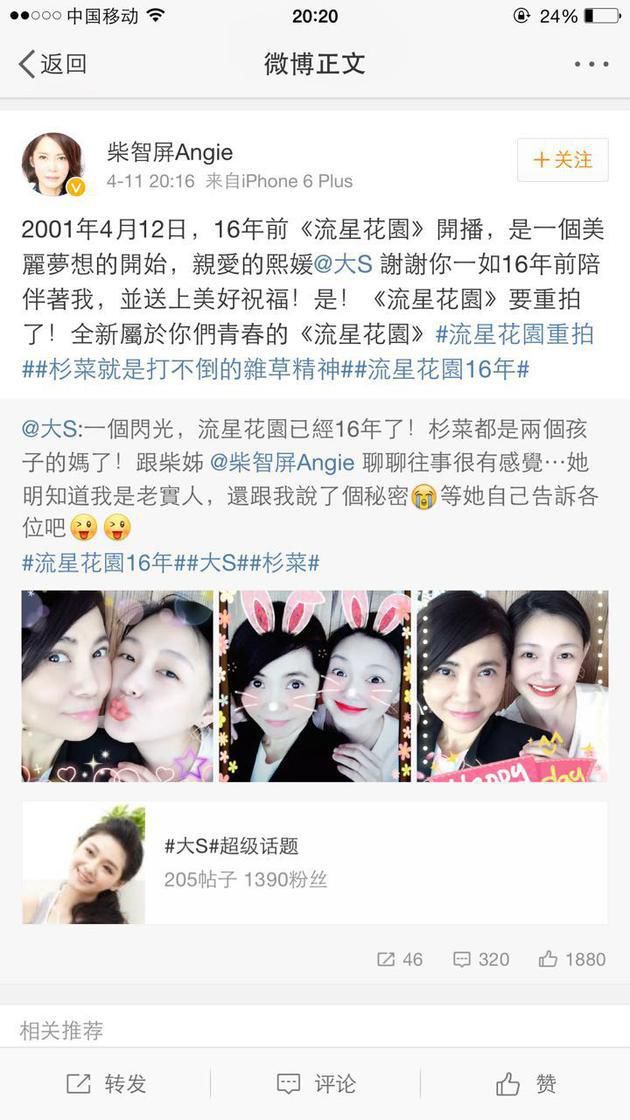Tap the repost count 46 on reposted post
Viewport: 630px width, 1120px height.
click(399, 959)
